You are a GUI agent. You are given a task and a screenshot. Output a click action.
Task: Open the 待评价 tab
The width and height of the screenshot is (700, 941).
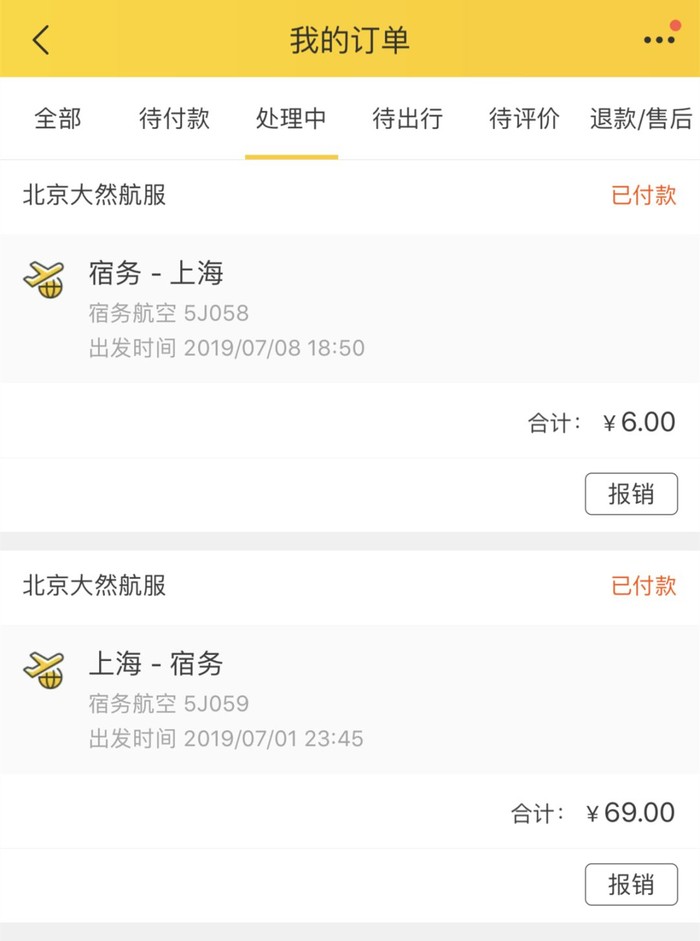524,119
